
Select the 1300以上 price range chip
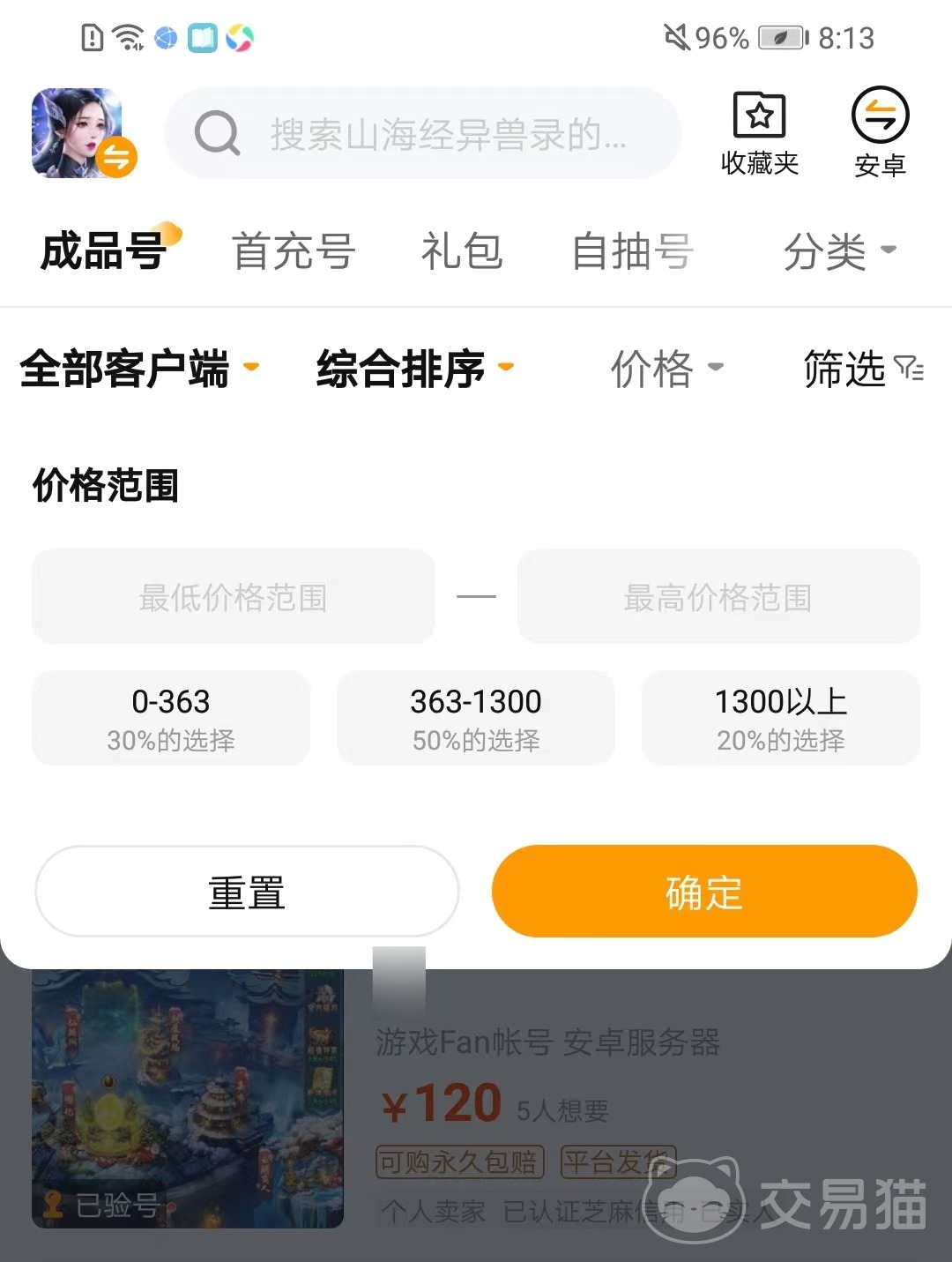point(780,718)
